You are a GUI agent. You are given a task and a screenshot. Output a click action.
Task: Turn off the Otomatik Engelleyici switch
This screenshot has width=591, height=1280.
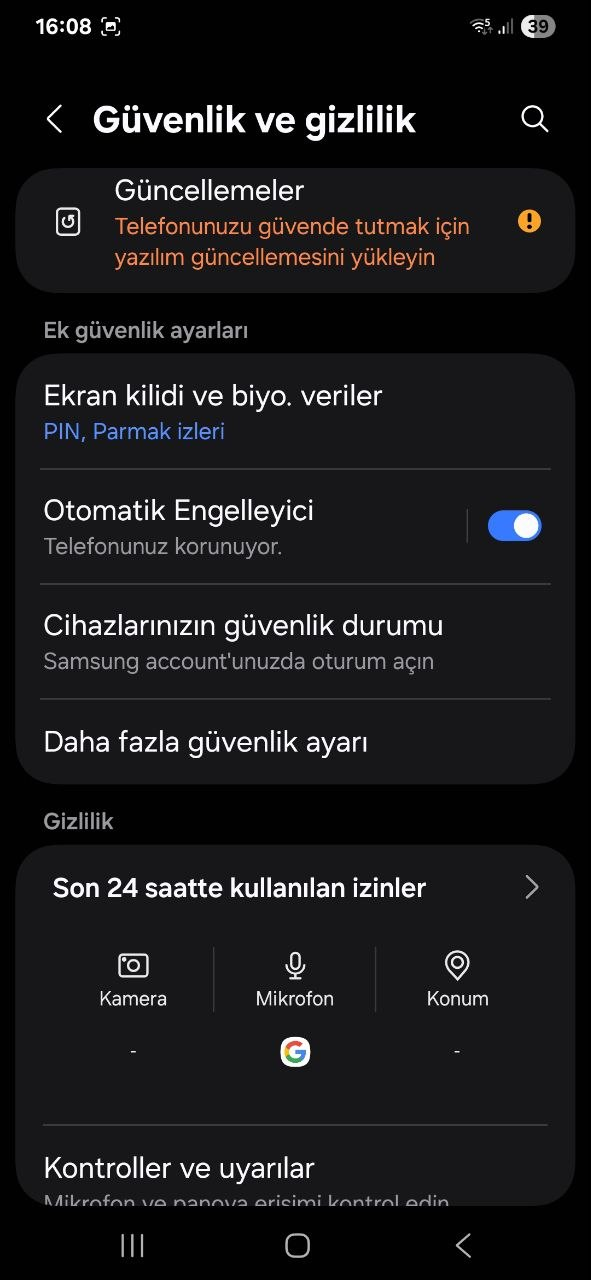pos(515,526)
